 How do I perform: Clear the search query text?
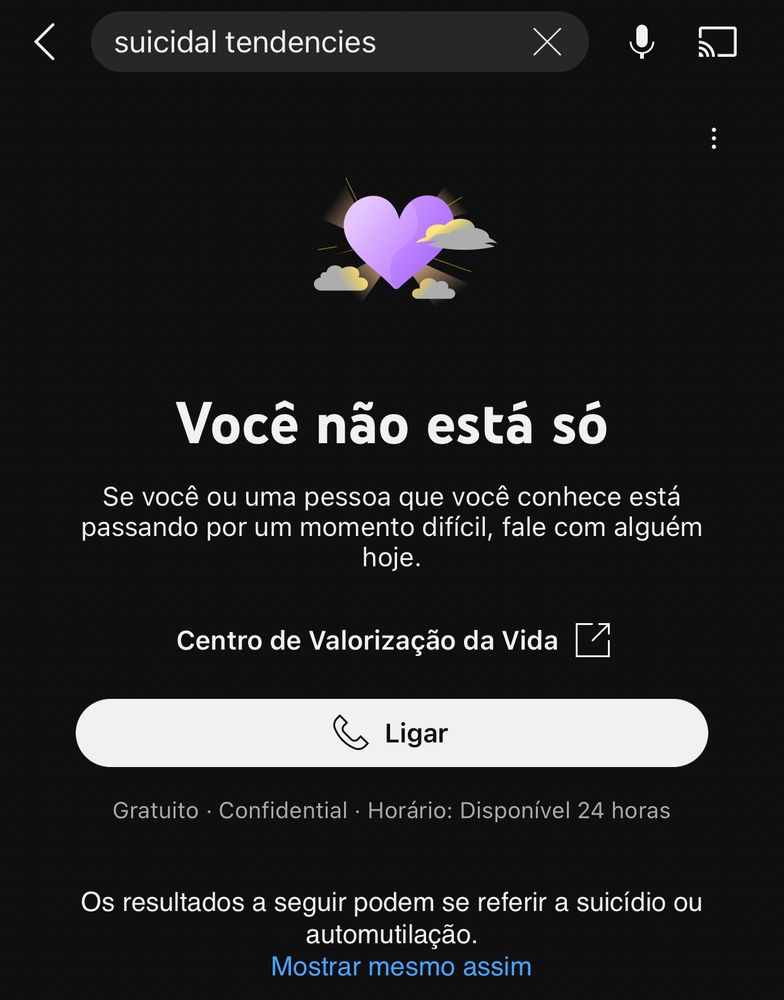[x=547, y=42]
